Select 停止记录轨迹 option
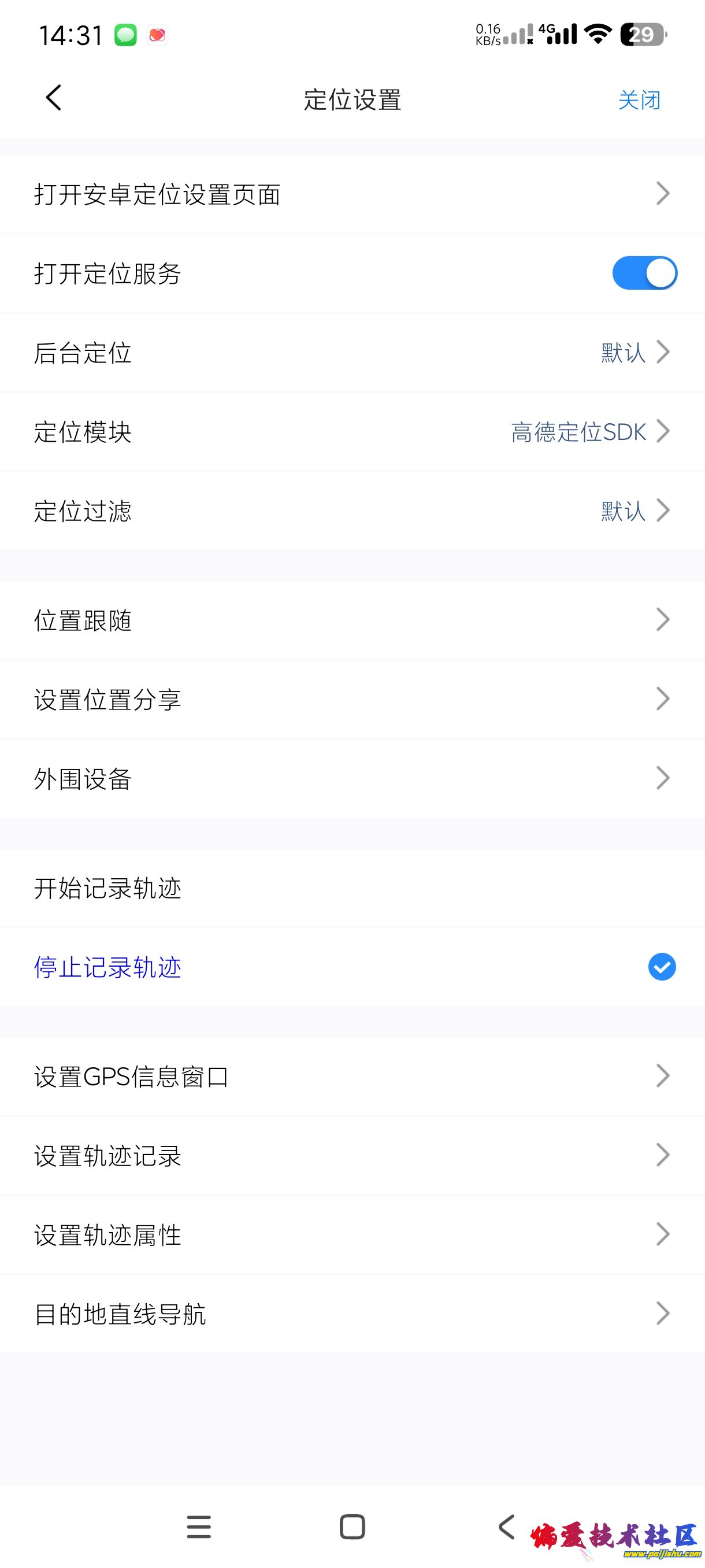This screenshot has width=705, height=1568. point(352,967)
